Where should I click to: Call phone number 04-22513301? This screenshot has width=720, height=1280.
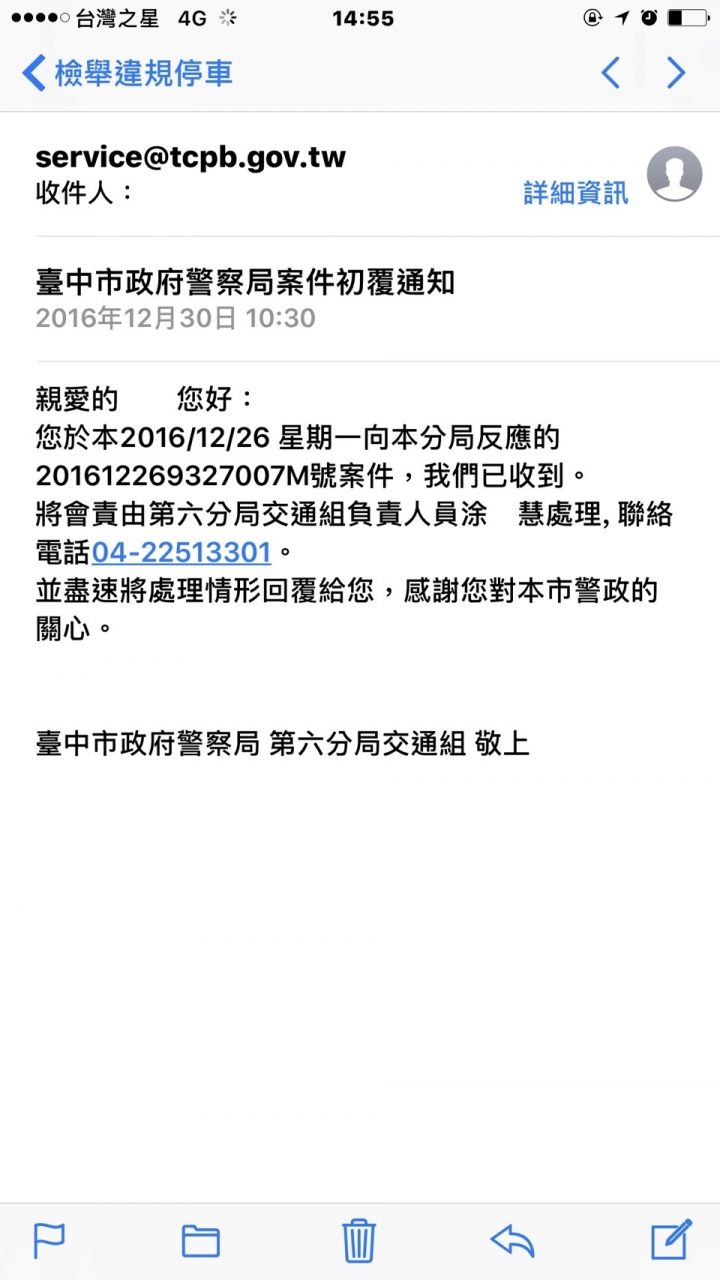coord(182,552)
